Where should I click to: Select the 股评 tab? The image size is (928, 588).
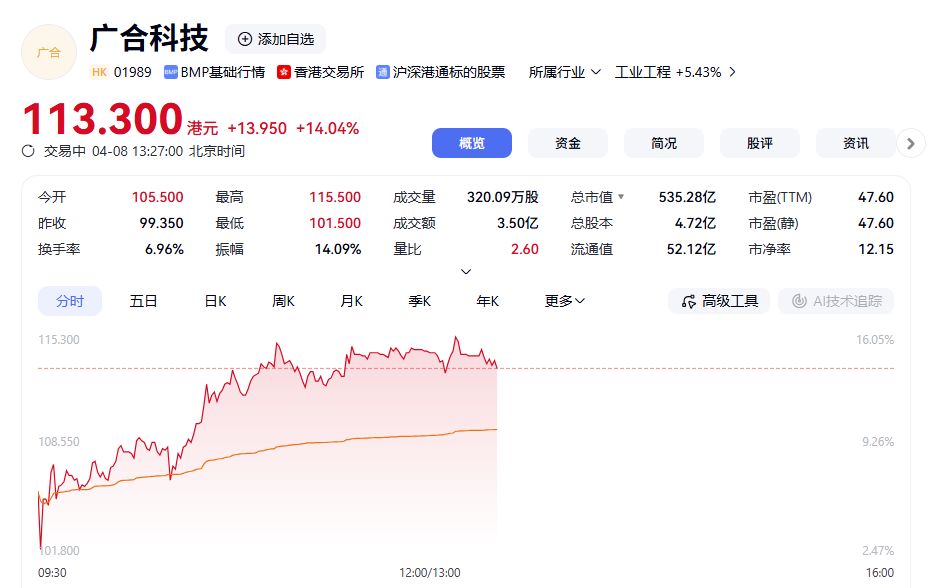point(760,143)
